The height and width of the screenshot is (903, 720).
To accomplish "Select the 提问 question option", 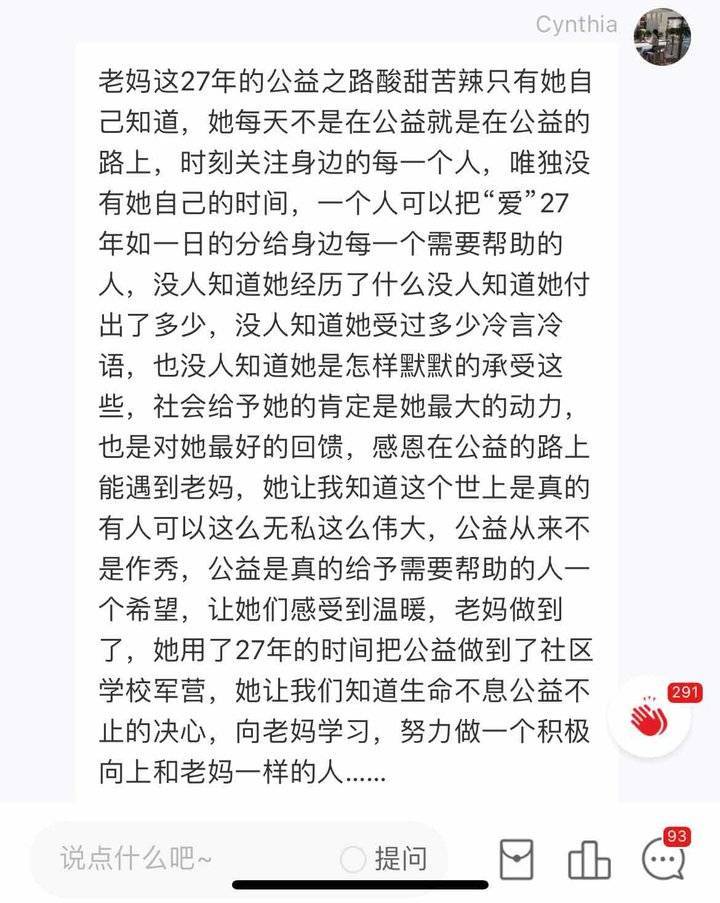I will coord(385,857).
